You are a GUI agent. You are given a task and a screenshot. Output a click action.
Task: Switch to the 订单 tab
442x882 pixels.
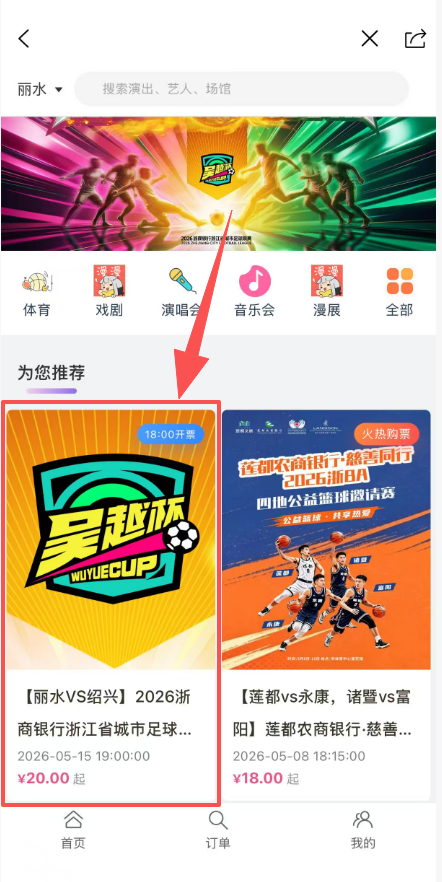coord(218,830)
